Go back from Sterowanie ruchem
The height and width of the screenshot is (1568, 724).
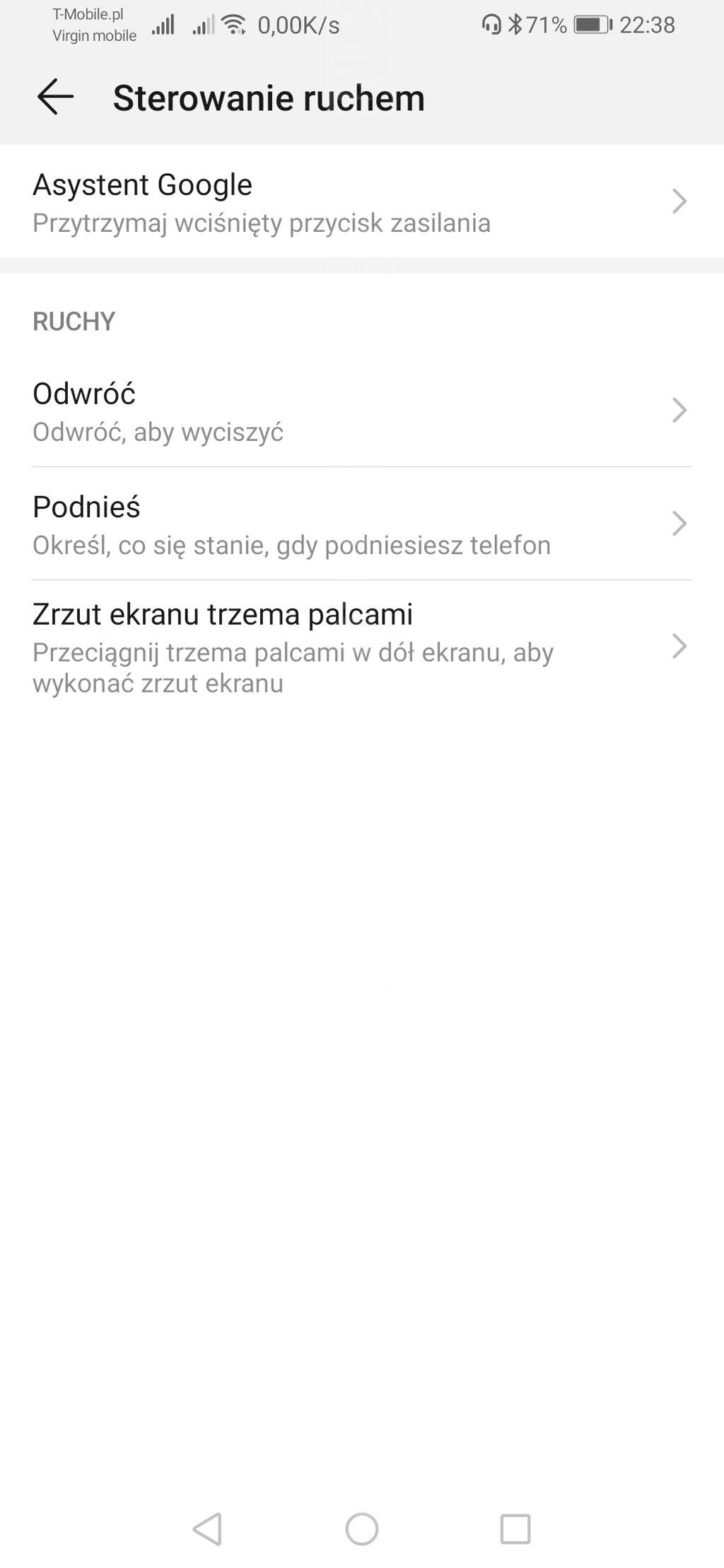(x=55, y=98)
